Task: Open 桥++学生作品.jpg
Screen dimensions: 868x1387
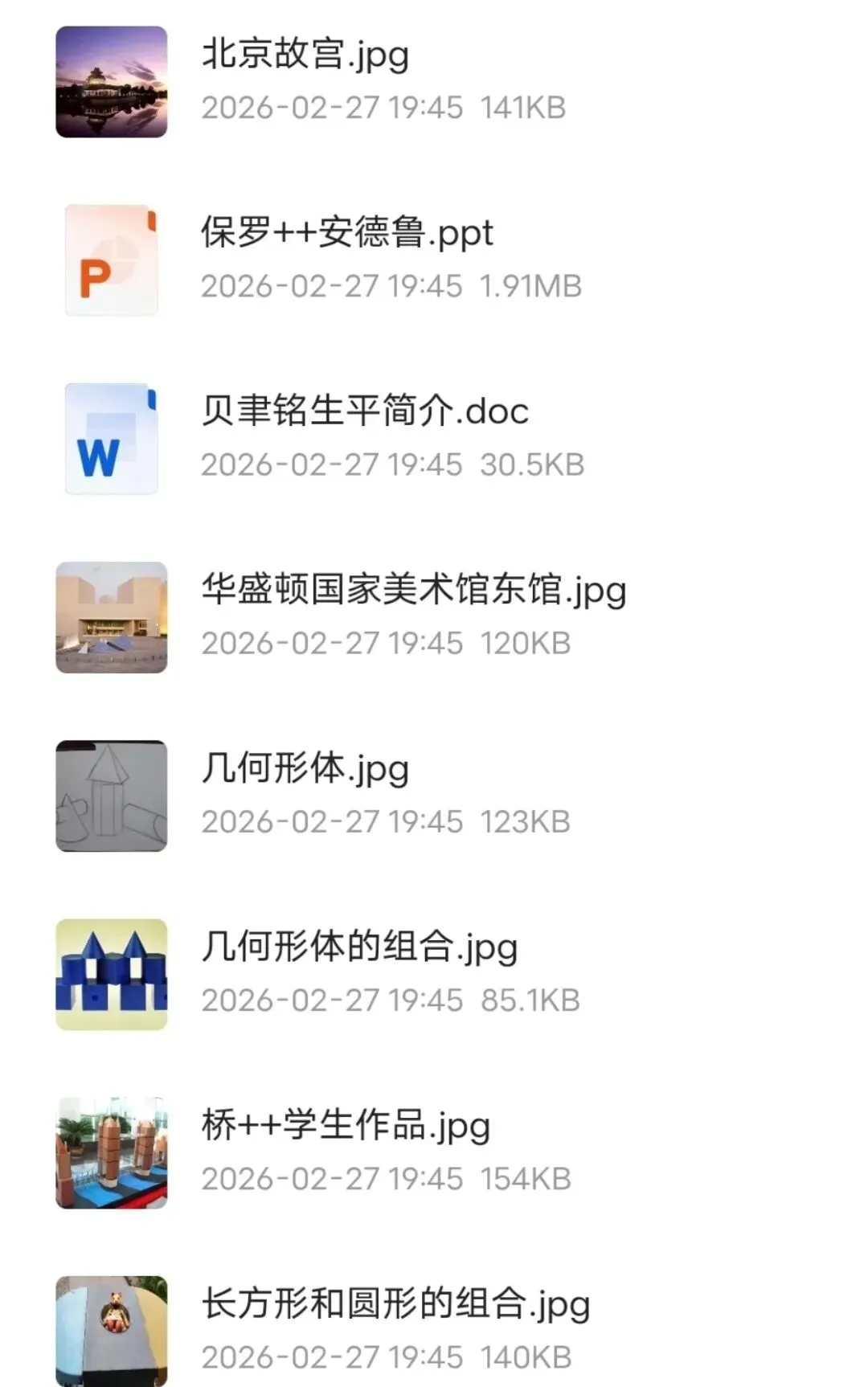Action: tap(346, 1127)
